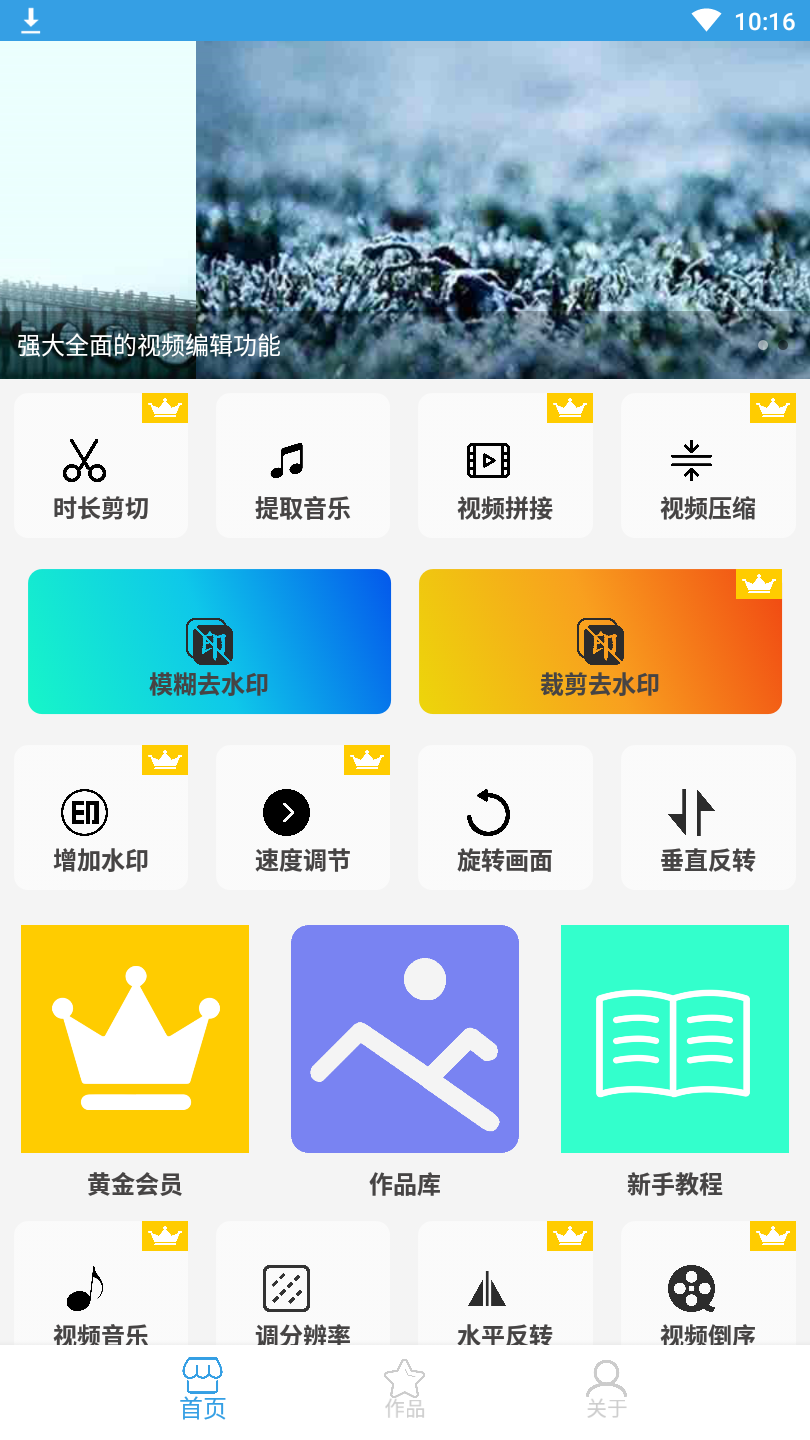This screenshot has height=1440, width=810.
Task: Tap the 模糊去水印 blur watermark banner
Action: [209, 642]
